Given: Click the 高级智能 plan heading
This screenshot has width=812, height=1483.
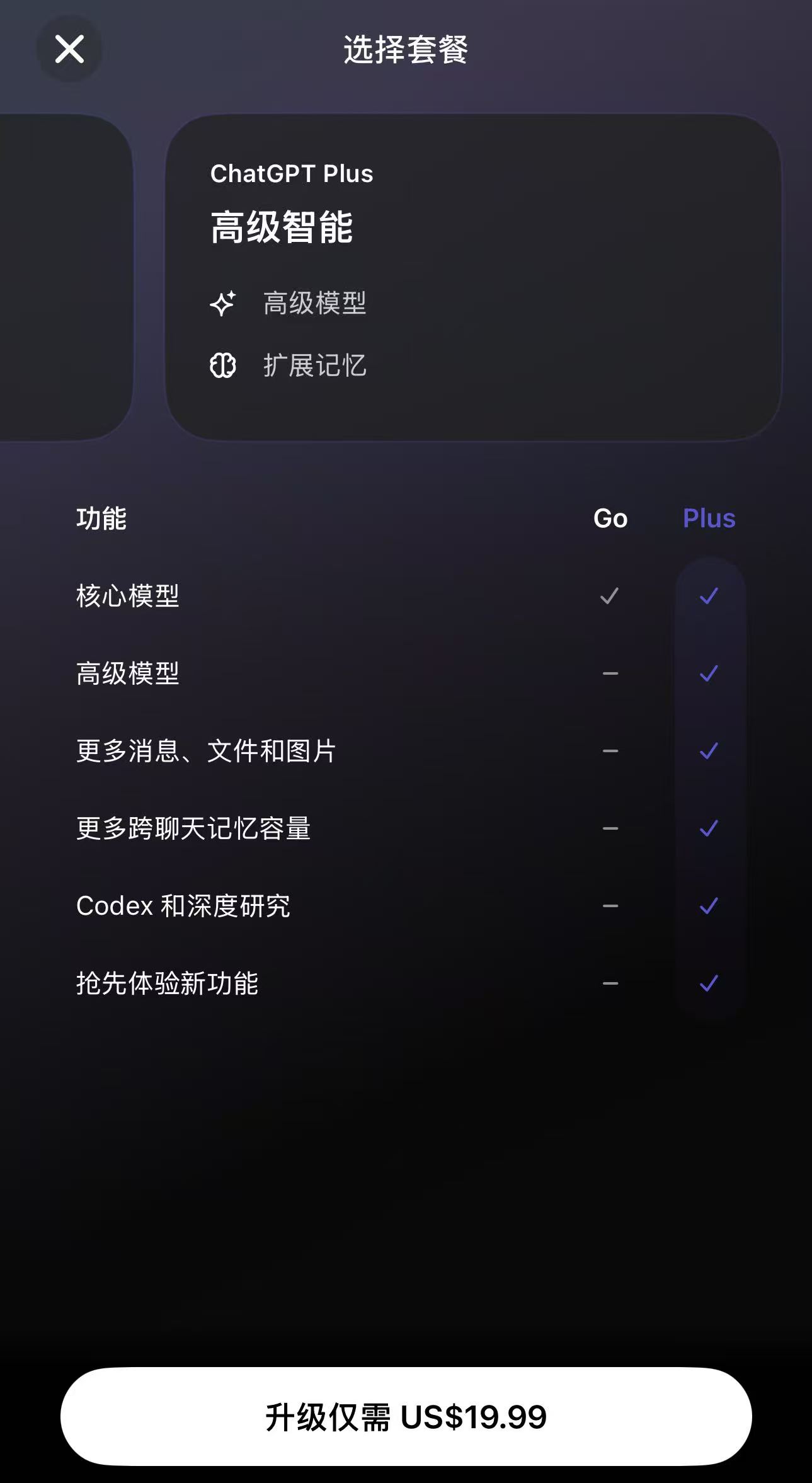Looking at the screenshot, I should point(282,228).
